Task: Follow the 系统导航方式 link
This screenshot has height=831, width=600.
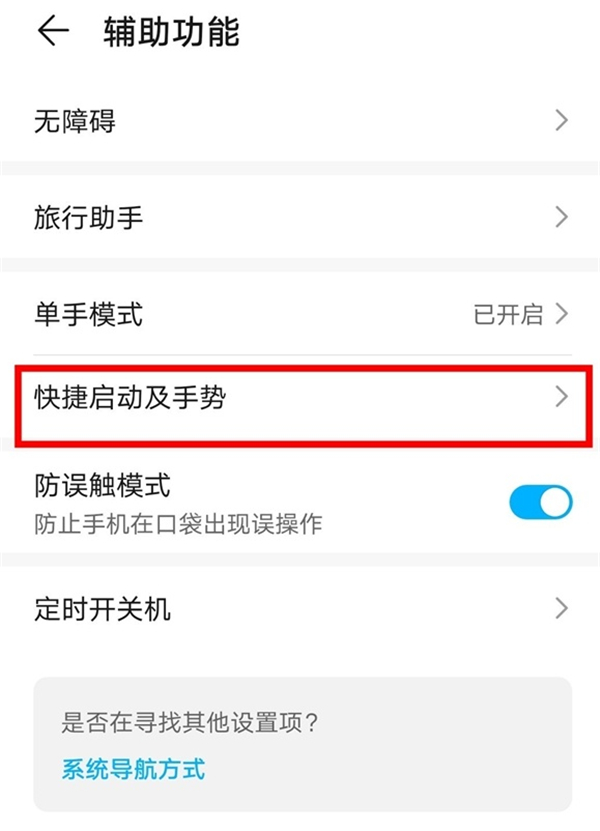Action: (133, 769)
